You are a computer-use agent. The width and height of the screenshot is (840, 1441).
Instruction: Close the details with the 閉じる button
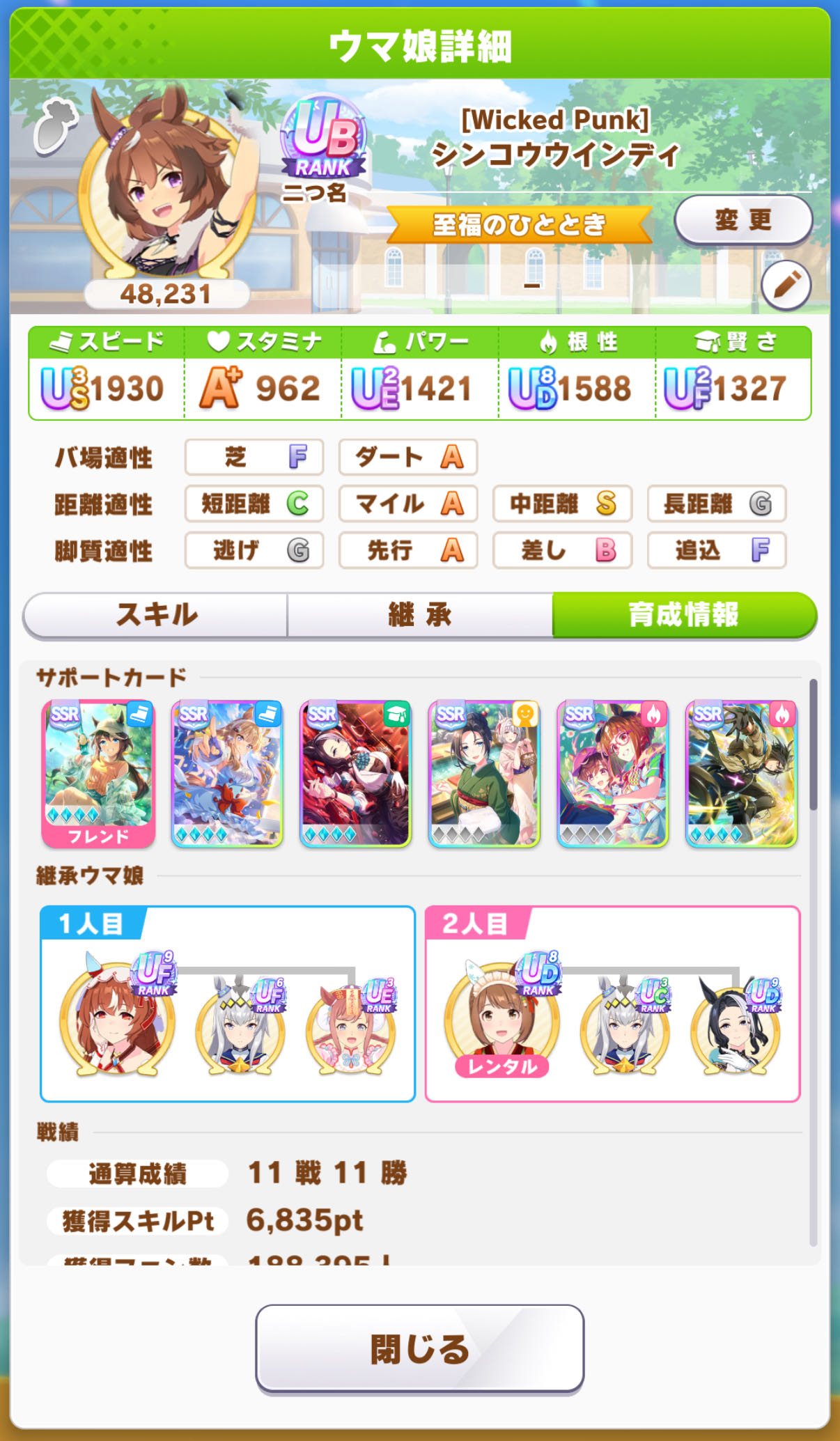click(419, 1349)
